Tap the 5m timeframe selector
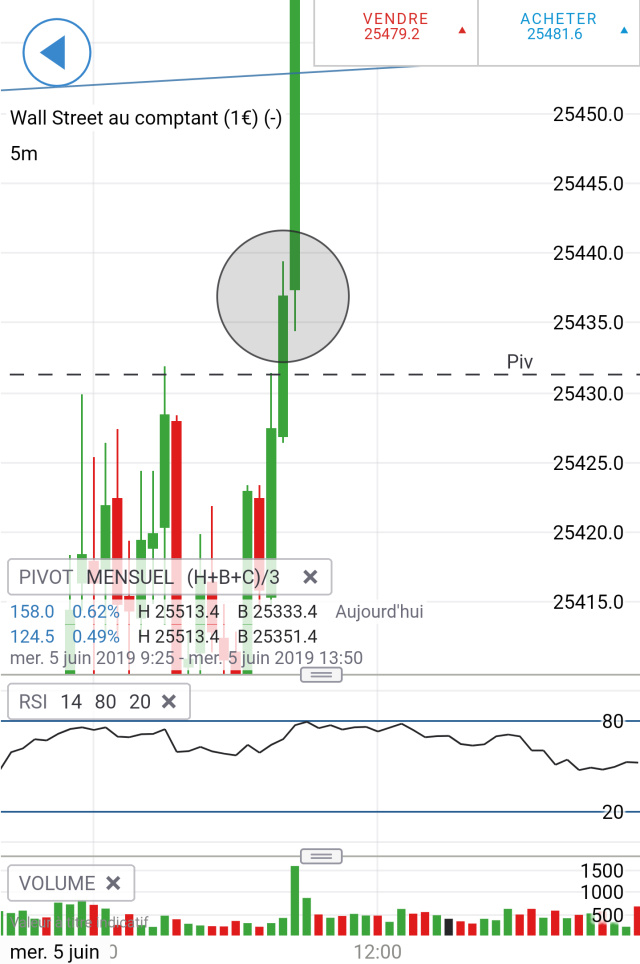The image size is (640, 964). 24,154
